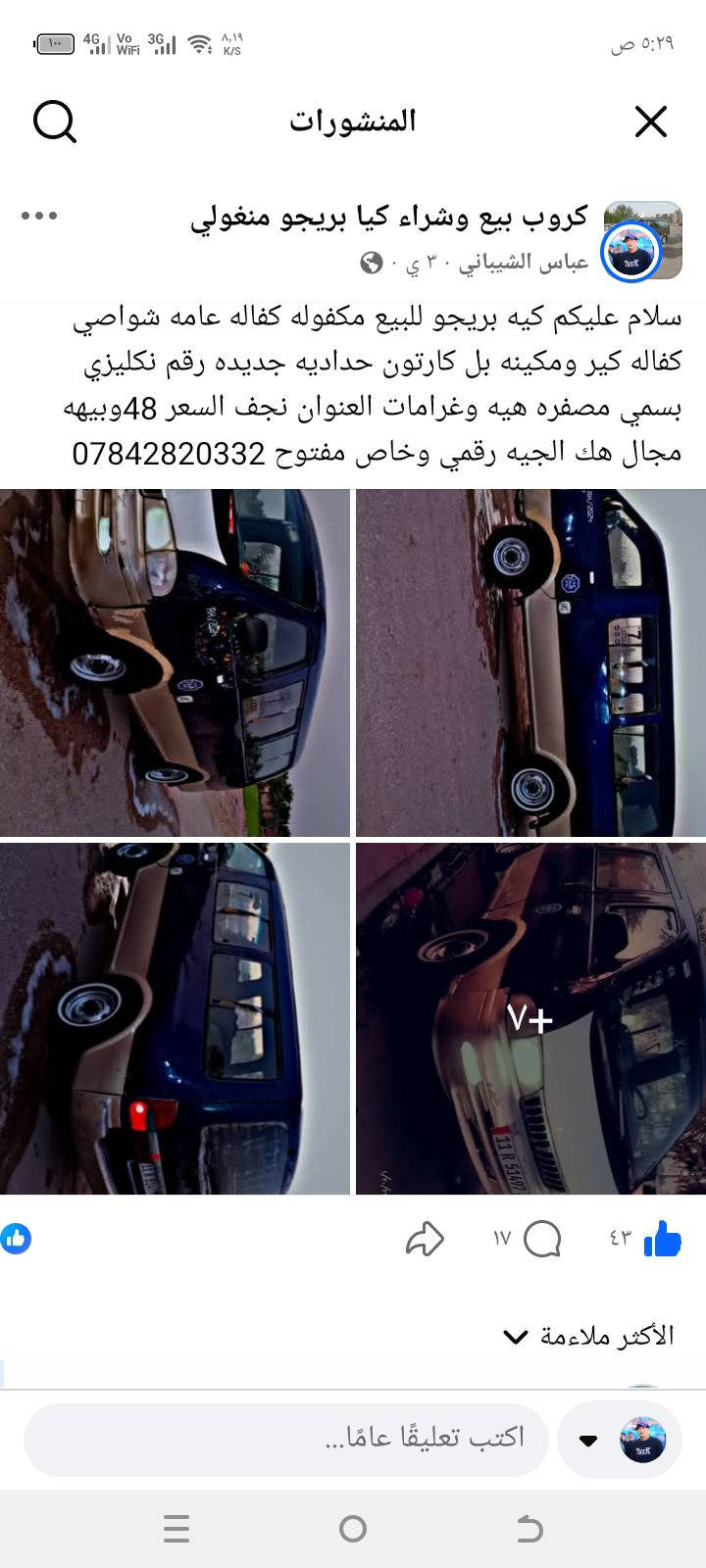
Task: Open the comments on this post
Action: [x=541, y=1239]
